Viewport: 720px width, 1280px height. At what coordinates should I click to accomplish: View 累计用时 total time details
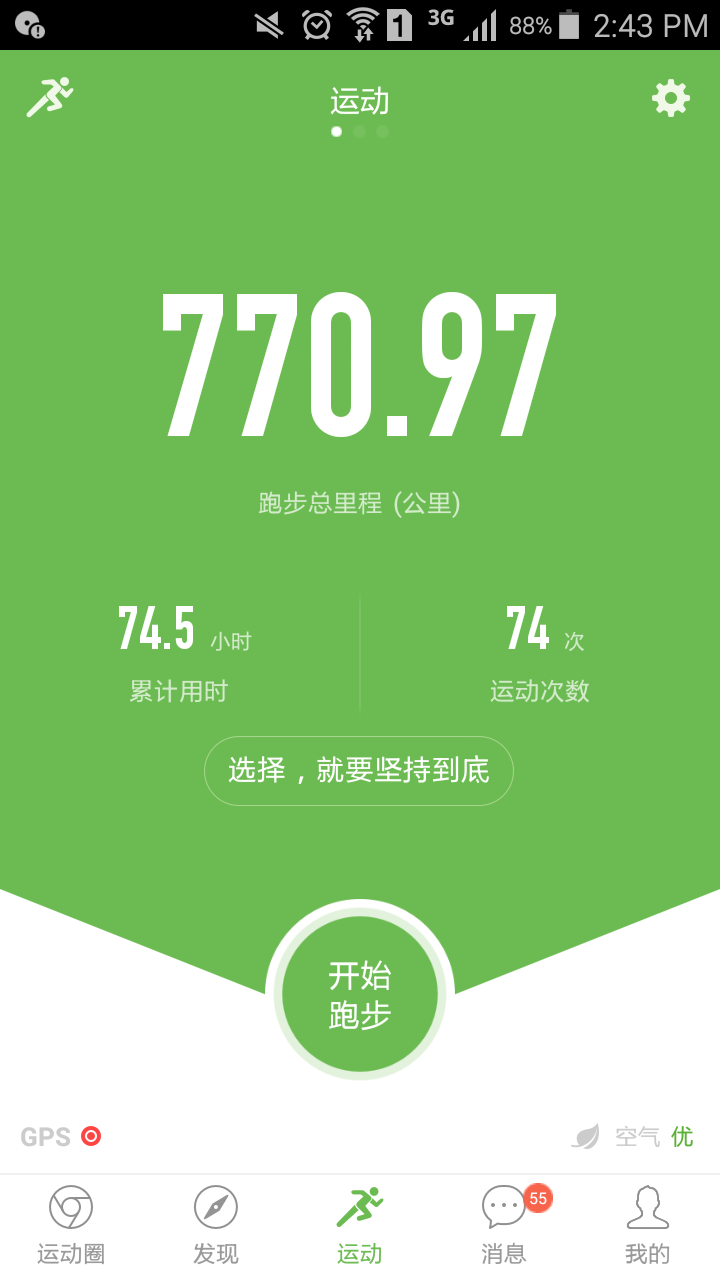[x=180, y=654]
